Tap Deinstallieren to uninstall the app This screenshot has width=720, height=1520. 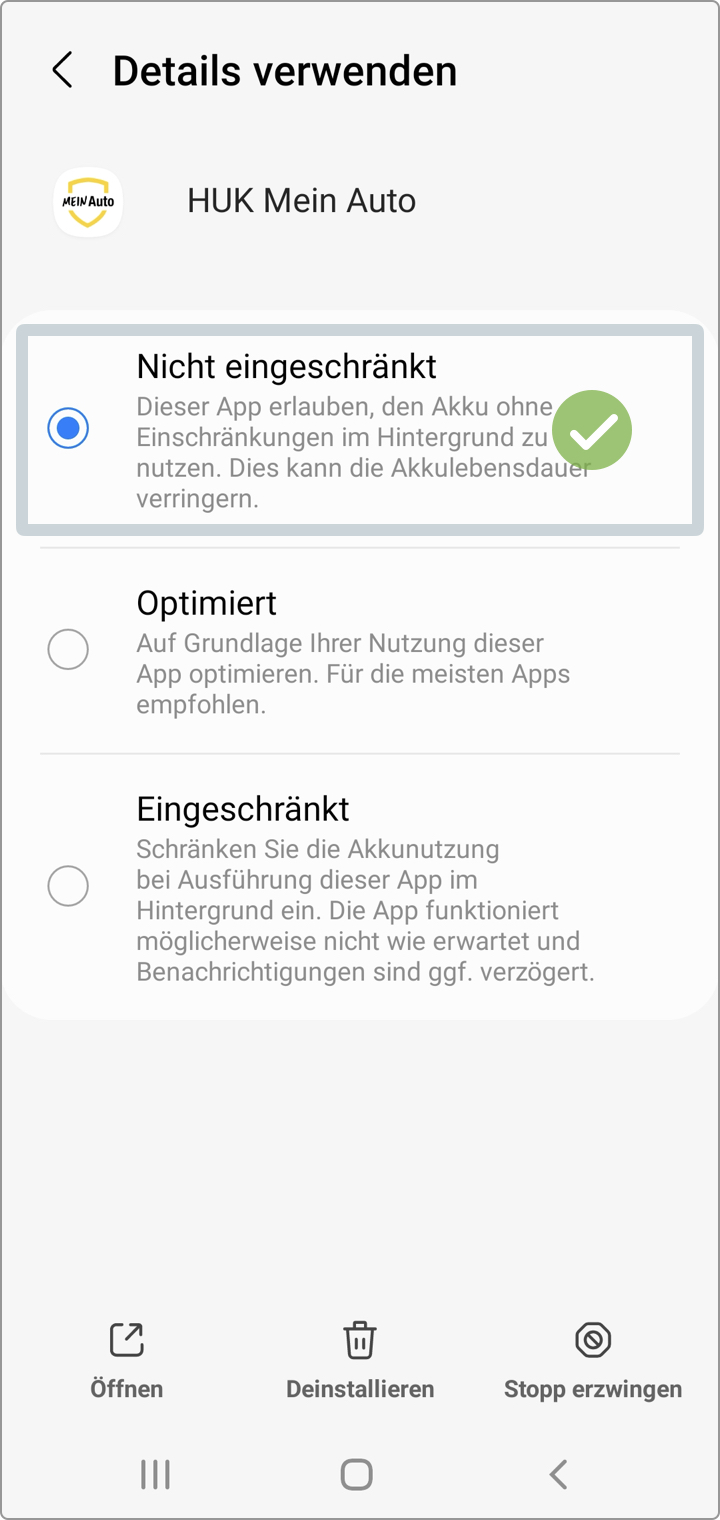(x=360, y=1362)
